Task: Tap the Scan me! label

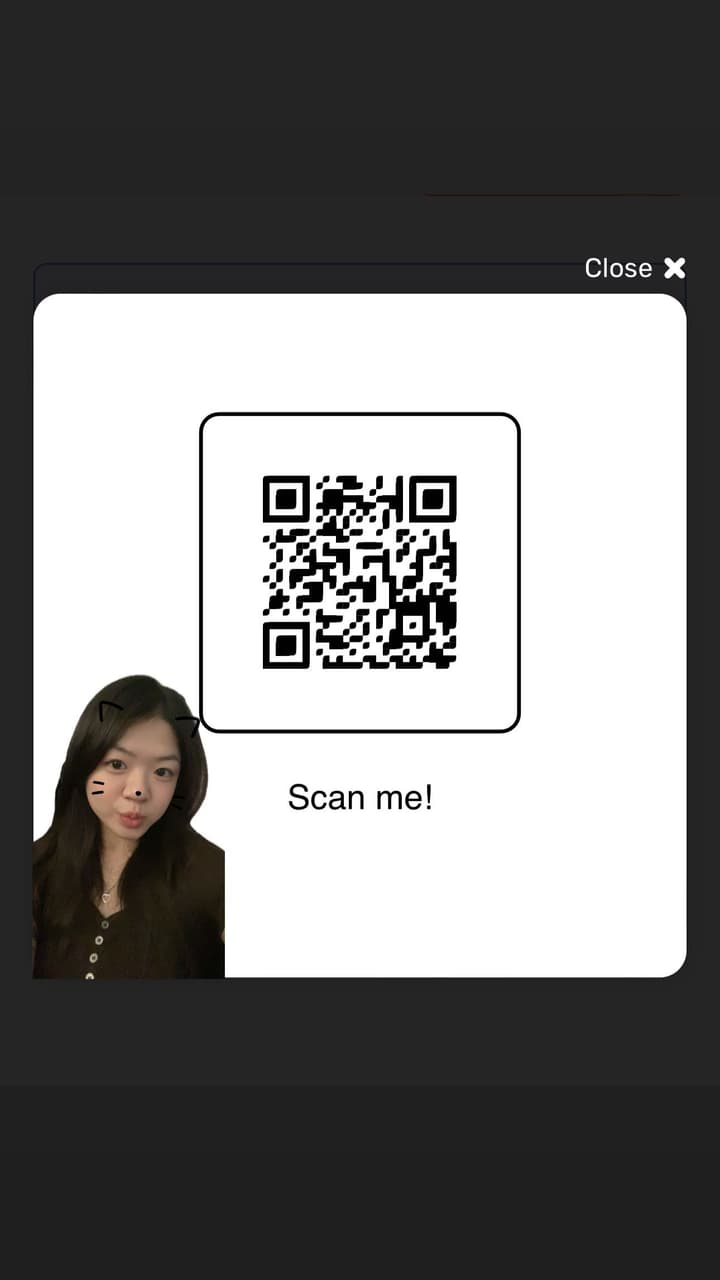Action: (x=360, y=797)
